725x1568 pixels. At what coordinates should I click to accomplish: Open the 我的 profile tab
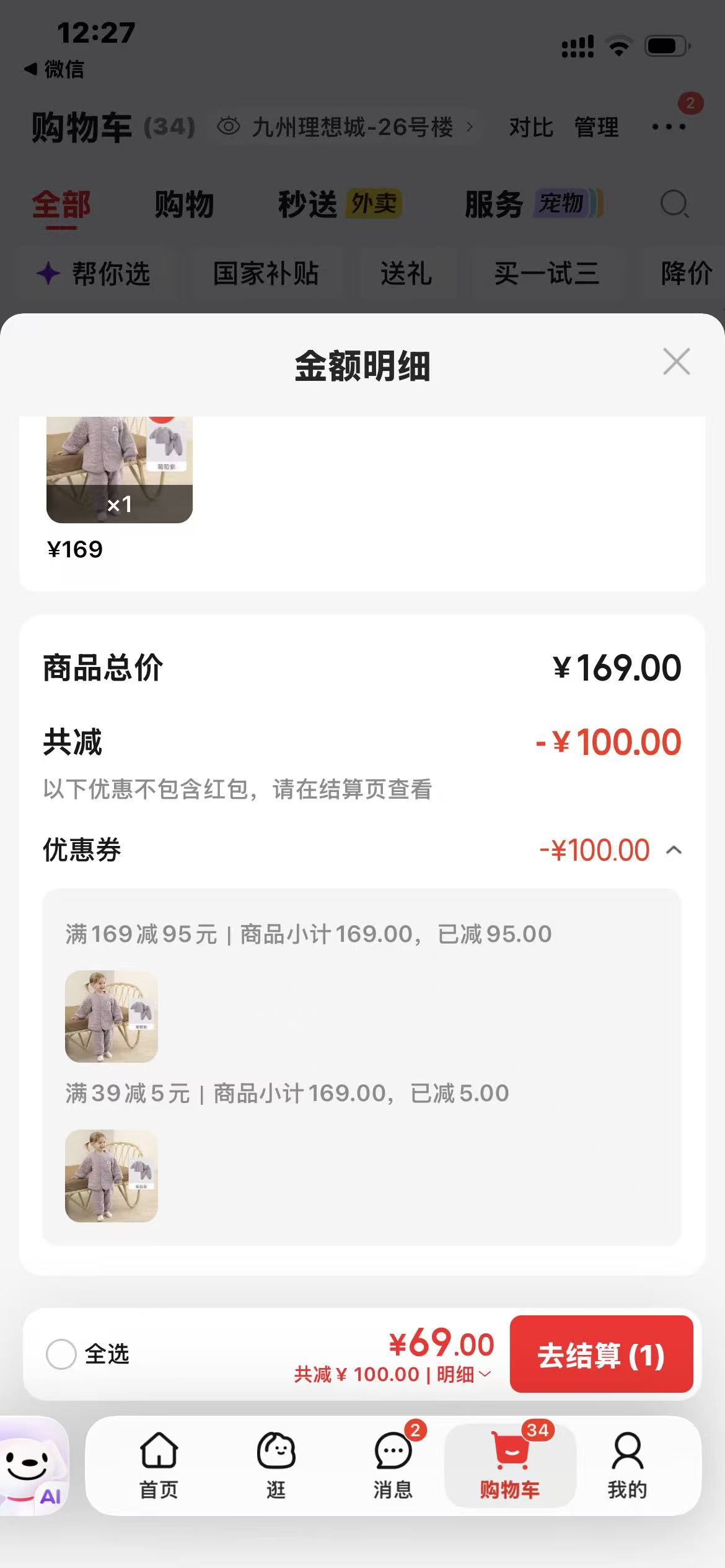pos(627,1466)
